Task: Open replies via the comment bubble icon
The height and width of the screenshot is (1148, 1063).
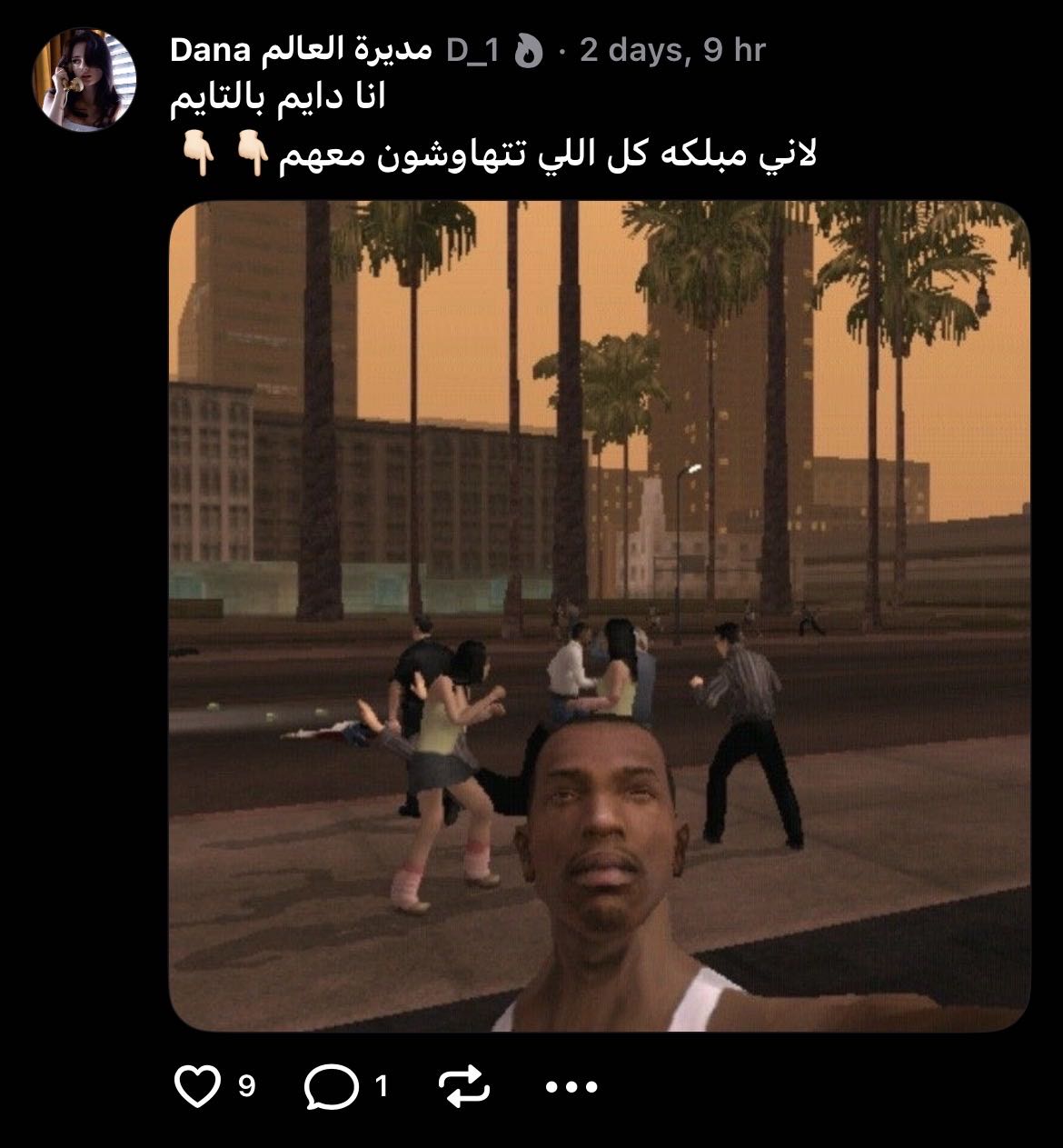Action: (332, 1086)
